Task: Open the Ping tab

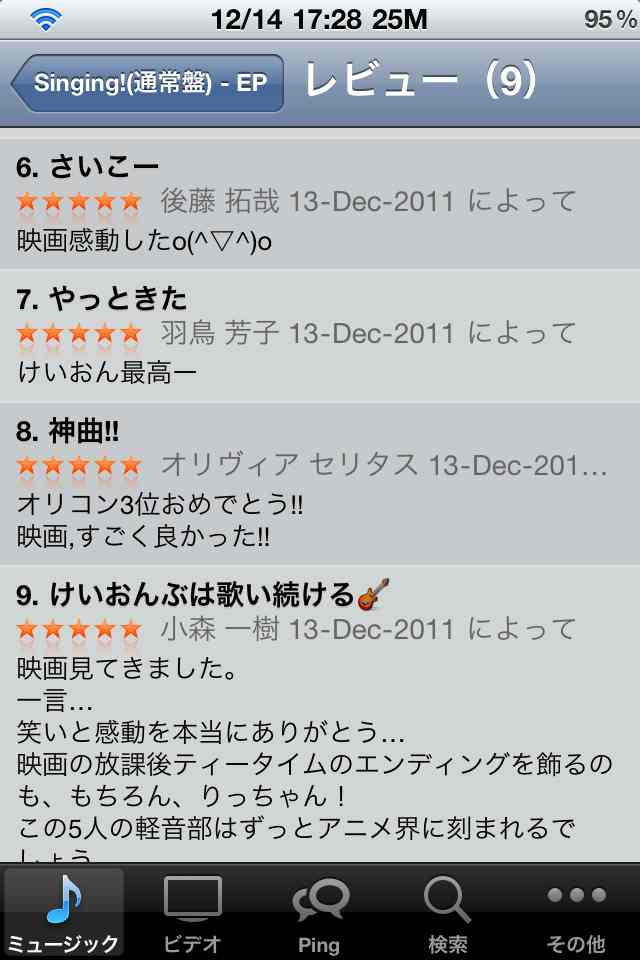Action: click(320, 912)
